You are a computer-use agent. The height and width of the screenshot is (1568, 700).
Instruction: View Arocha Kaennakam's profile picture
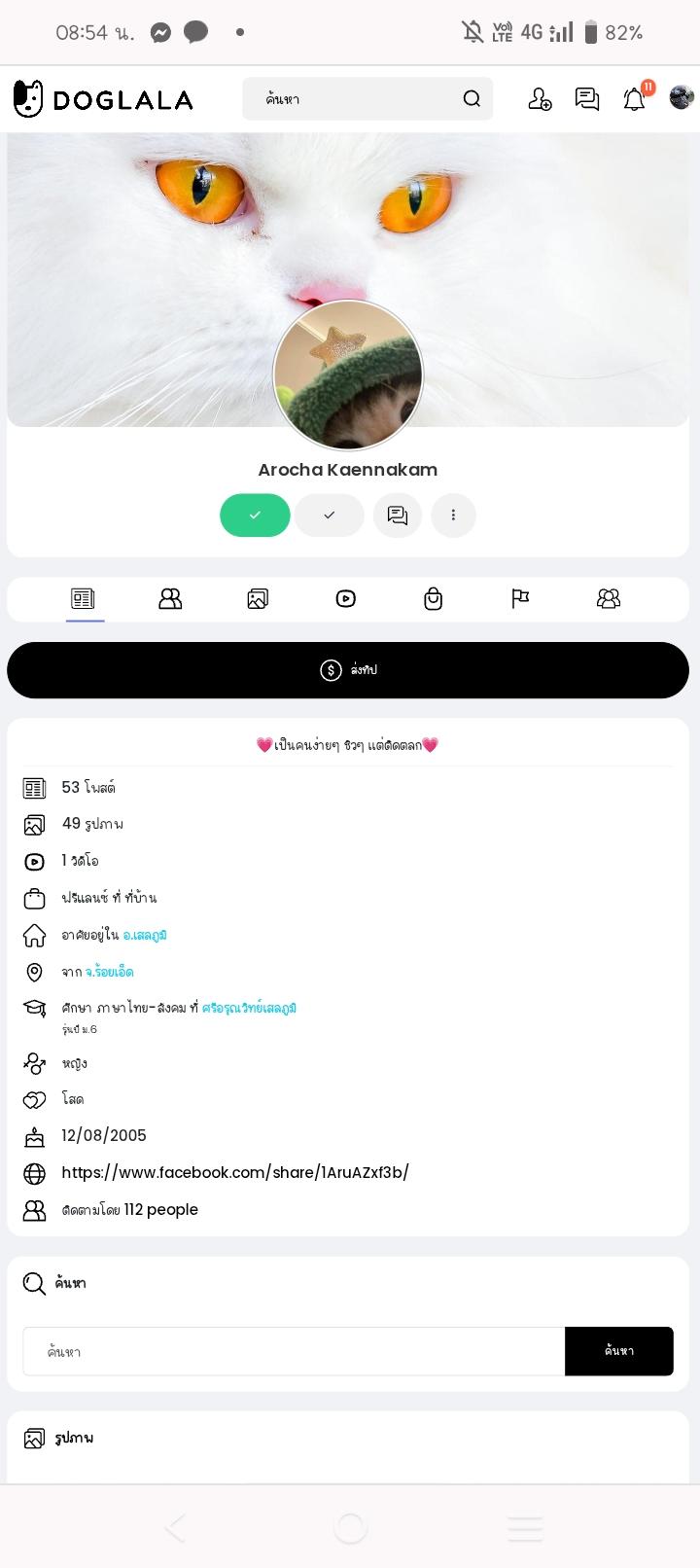click(x=348, y=375)
